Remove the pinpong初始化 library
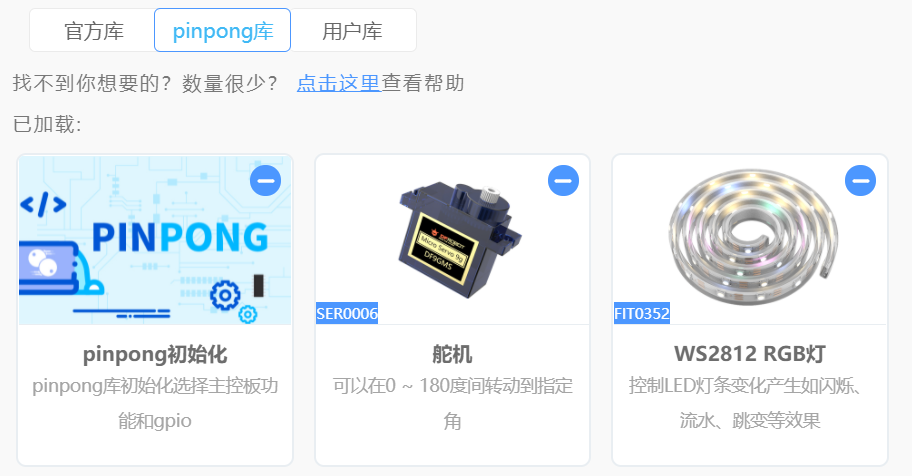This screenshot has width=912, height=476. (265, 181)
